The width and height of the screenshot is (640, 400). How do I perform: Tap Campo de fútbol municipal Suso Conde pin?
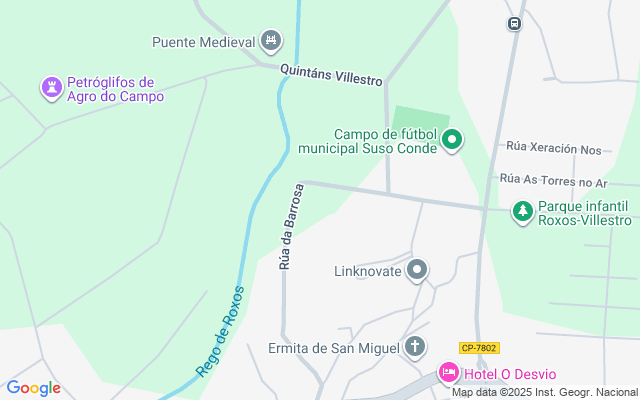452,140
